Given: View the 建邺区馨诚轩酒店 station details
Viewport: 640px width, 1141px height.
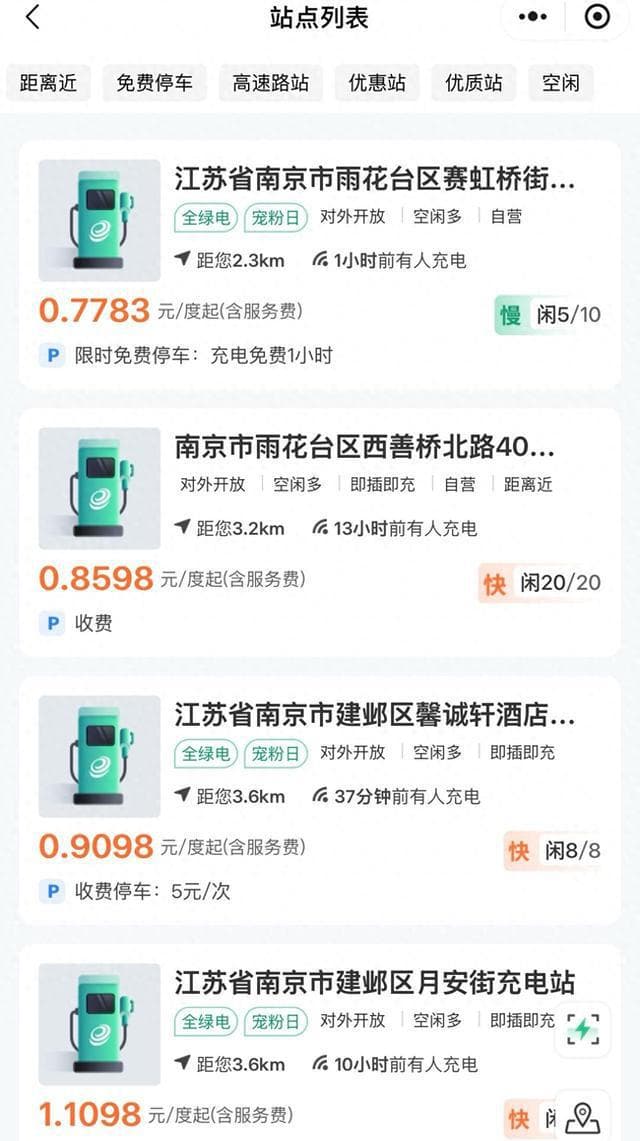Looking at the screenshot, I should click(x=374, y=715).
